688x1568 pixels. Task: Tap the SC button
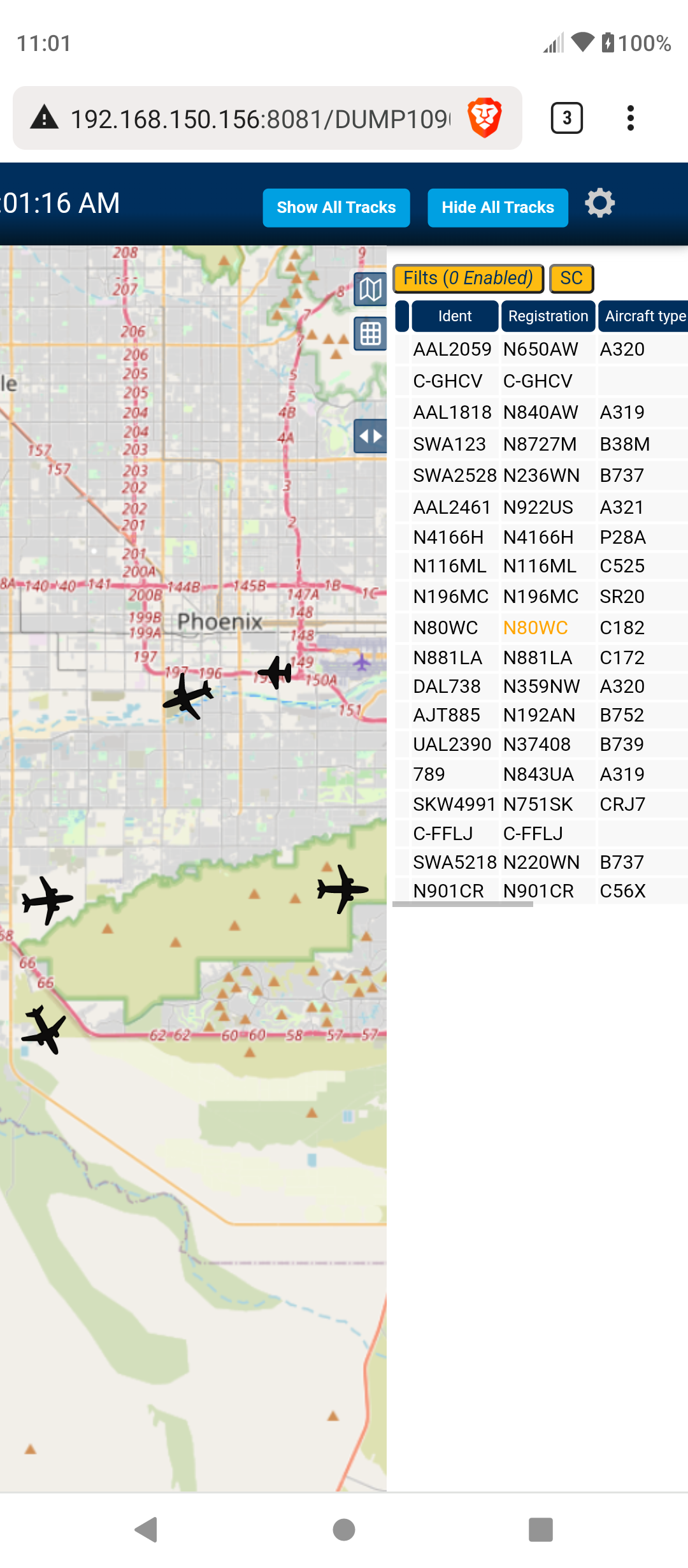tap(571, 279)
